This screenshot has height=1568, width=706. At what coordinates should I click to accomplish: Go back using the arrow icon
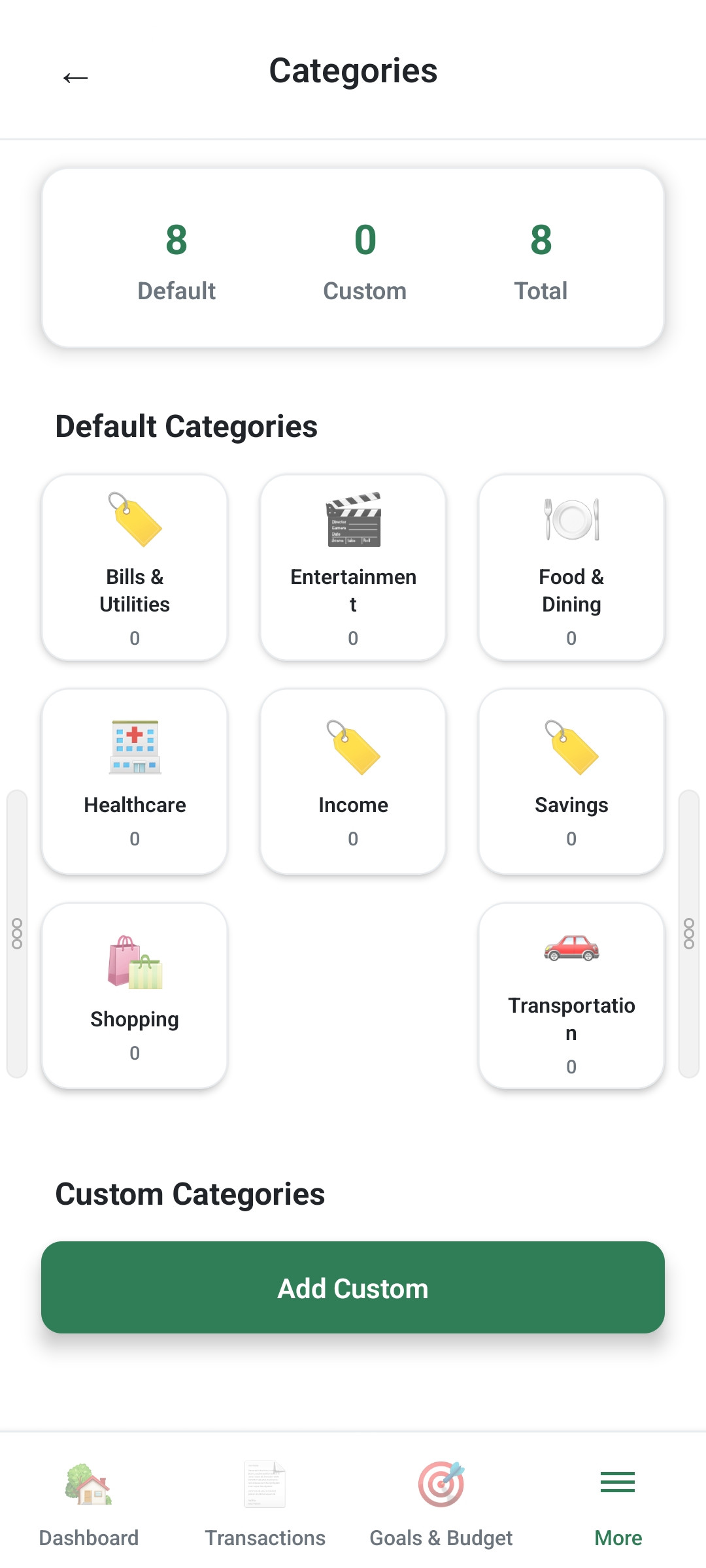[76, 78]
